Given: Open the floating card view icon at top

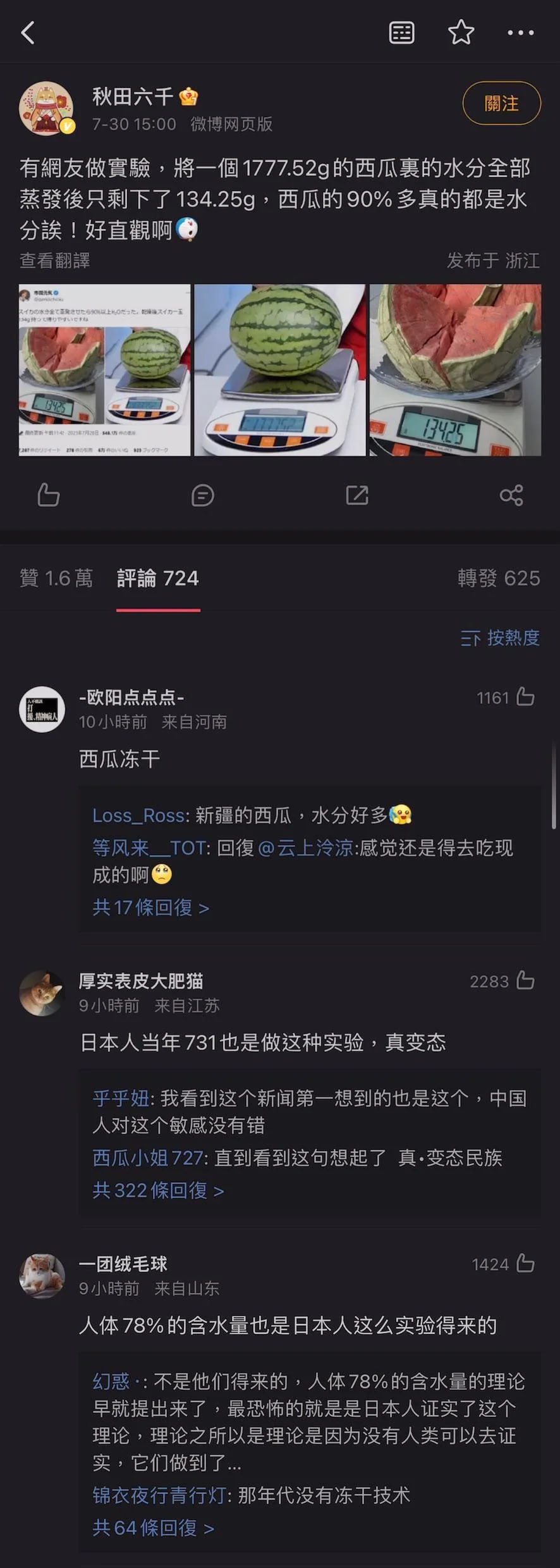Looking at the screenshot, I should click(402, 32).
